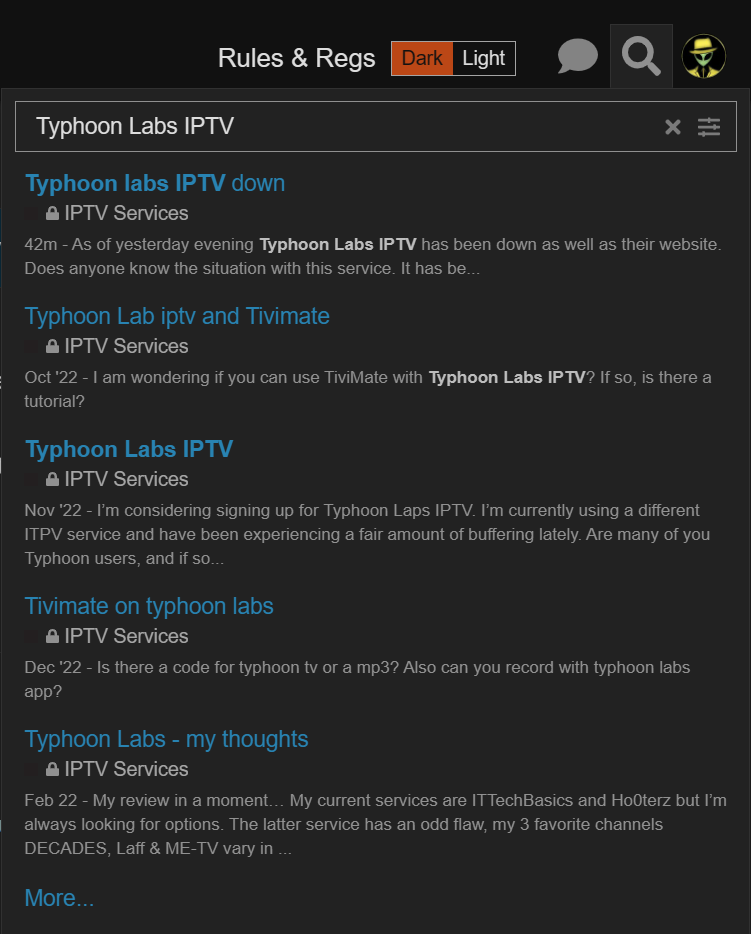Open result 'Tivimate on typhoon labs'
This screenshot has height=934, width=751.
(149, 606)
